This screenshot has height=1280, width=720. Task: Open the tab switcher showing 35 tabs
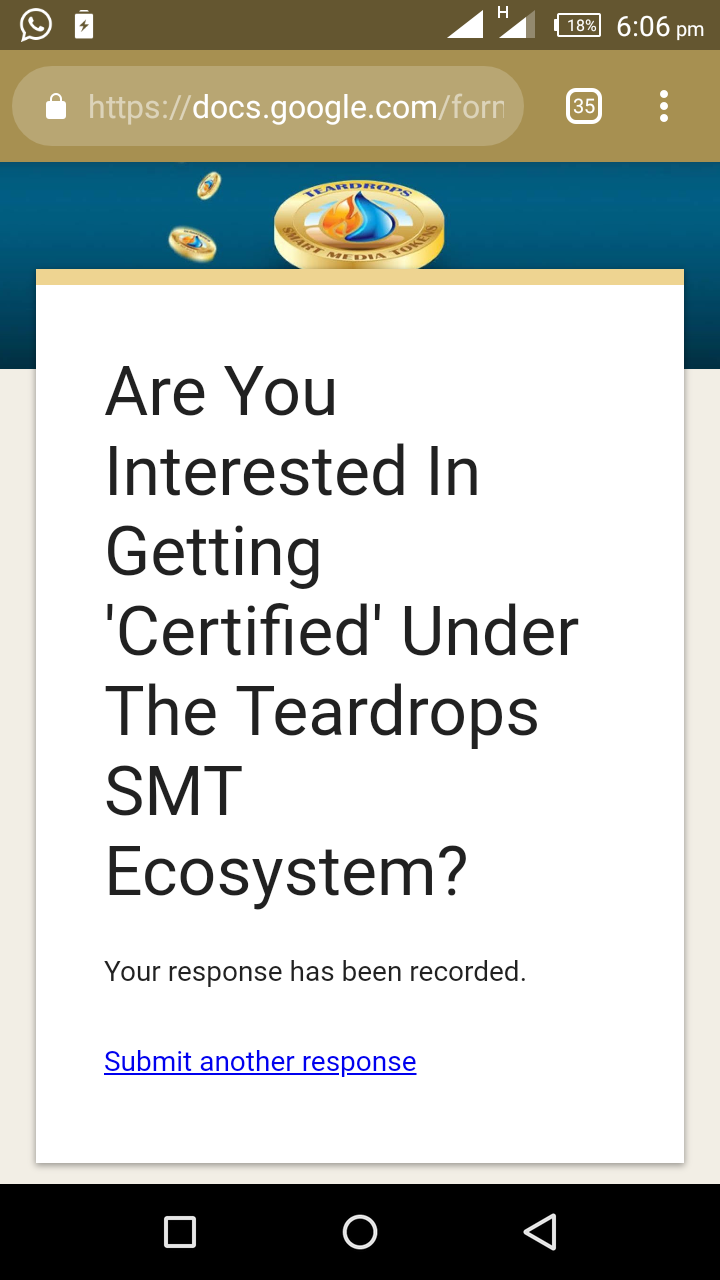(584, 106)
